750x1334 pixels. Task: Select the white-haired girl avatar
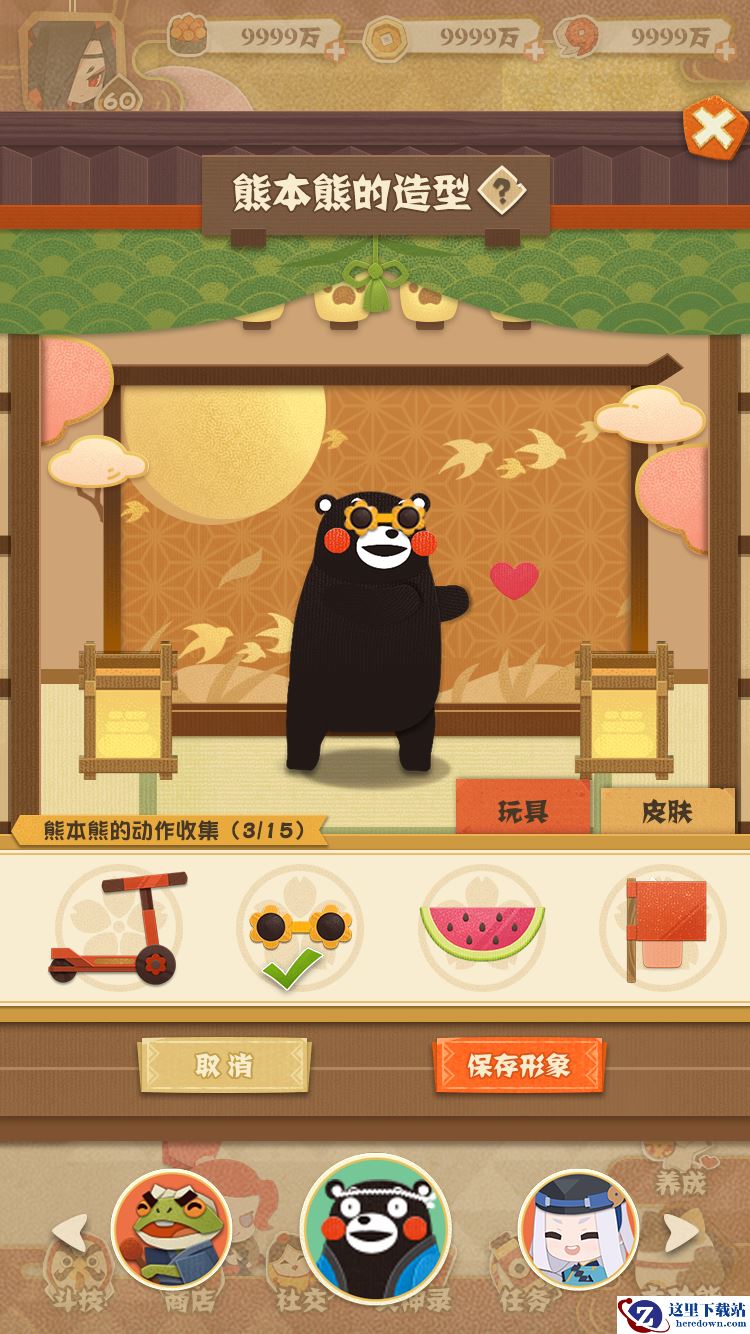[x=578, y=1229]
